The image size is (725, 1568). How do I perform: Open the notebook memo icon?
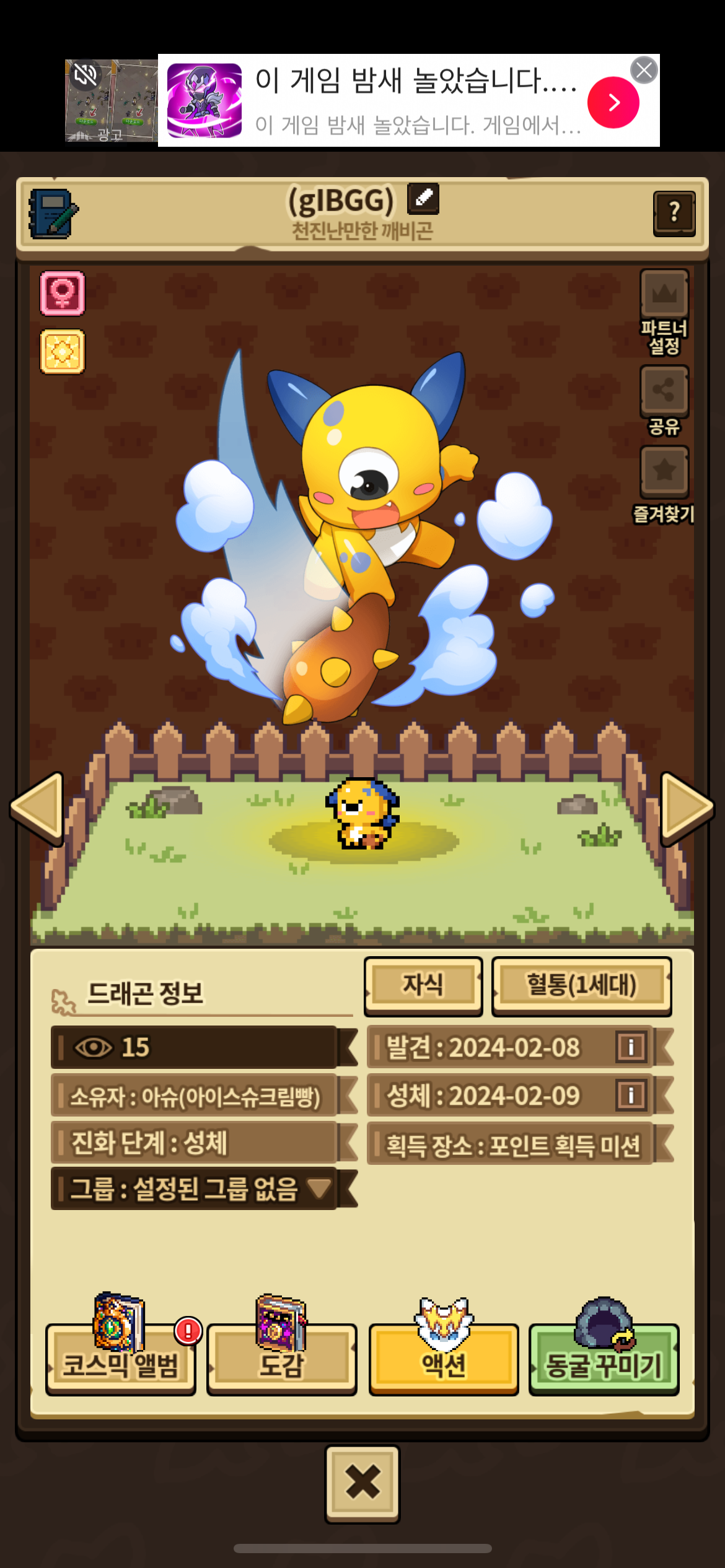(x=53, y=214)
